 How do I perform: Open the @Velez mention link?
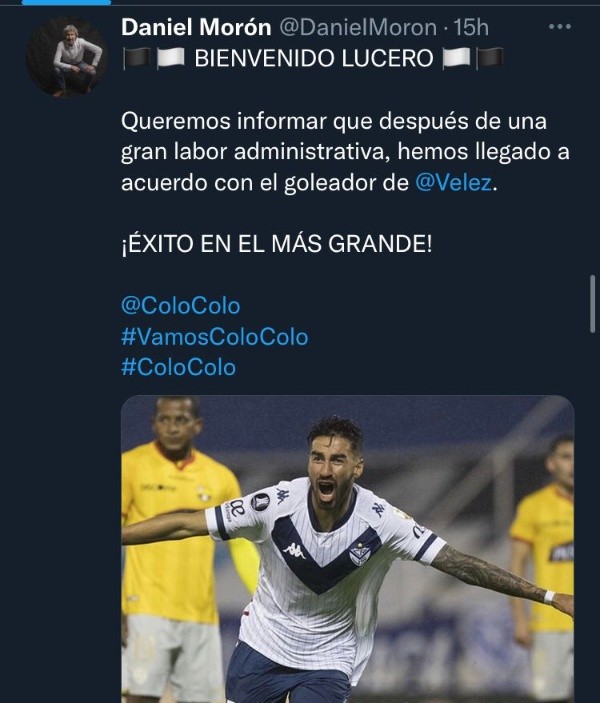coord(454,183)
